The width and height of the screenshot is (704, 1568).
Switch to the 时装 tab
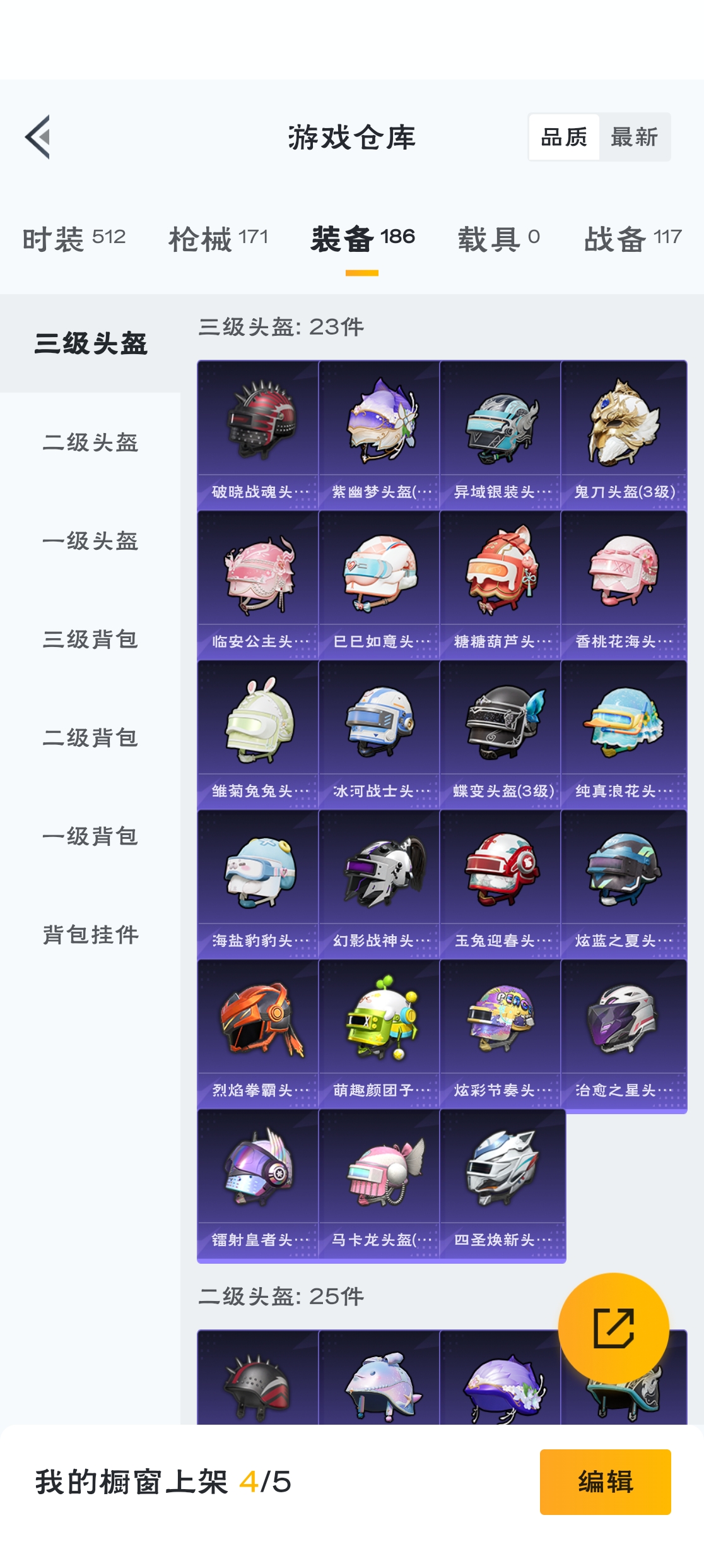point(74,239)
